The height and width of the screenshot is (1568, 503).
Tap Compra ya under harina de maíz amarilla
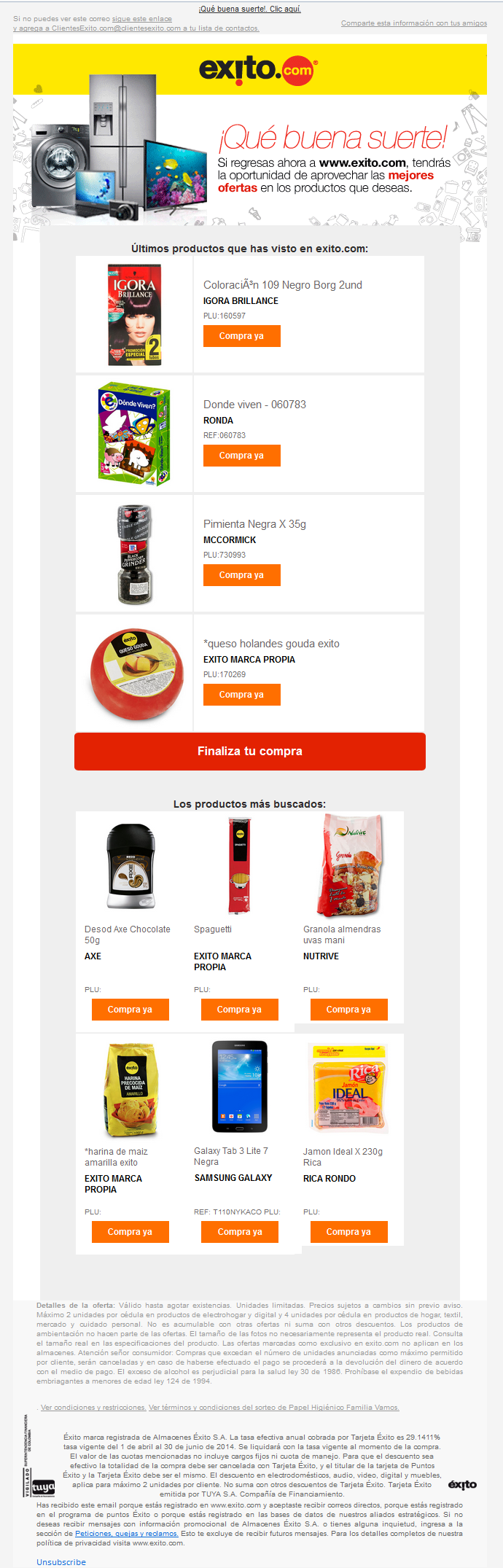[x=130, y=1232]
